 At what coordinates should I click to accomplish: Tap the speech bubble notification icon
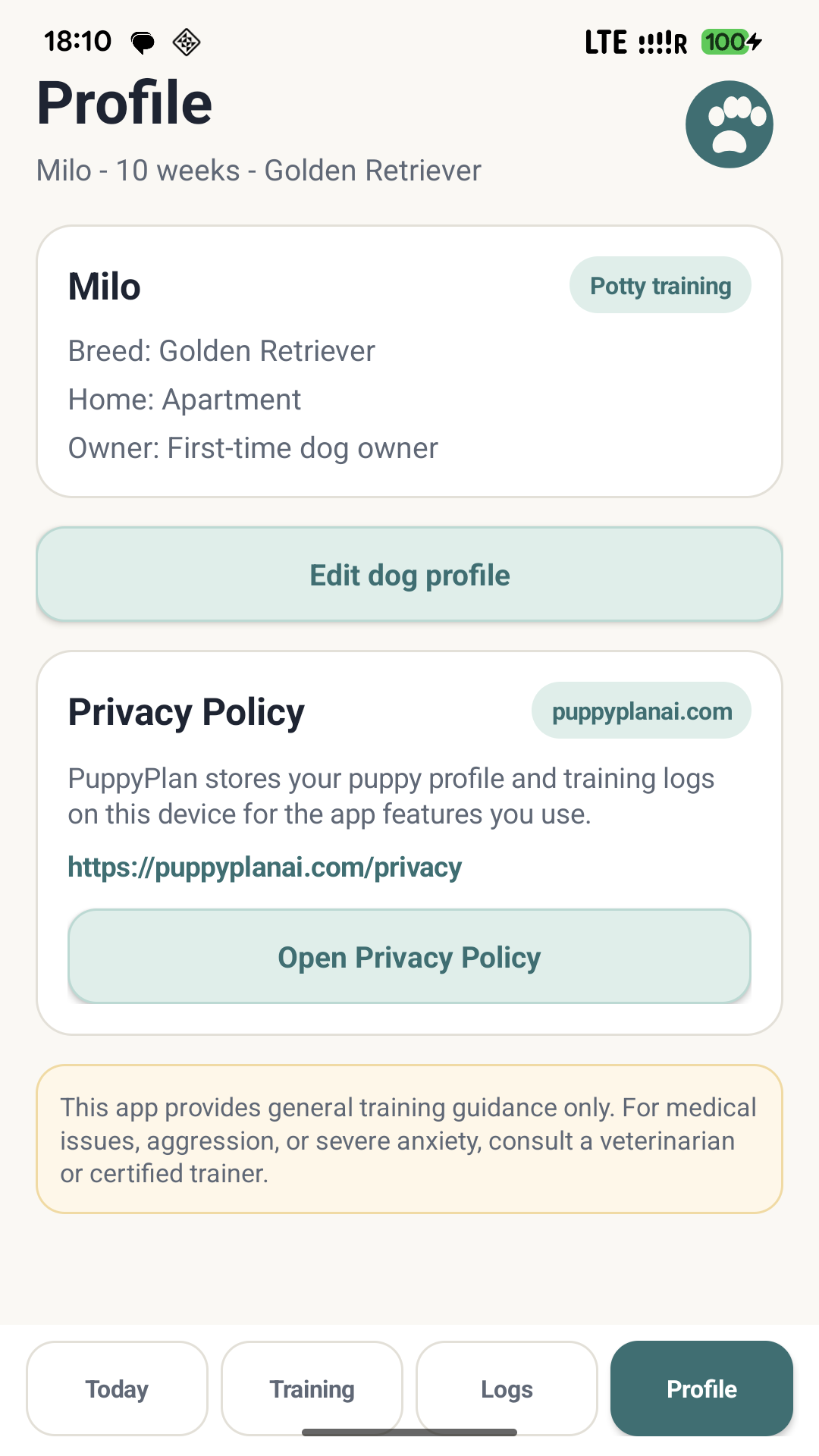tap(141, 42)
